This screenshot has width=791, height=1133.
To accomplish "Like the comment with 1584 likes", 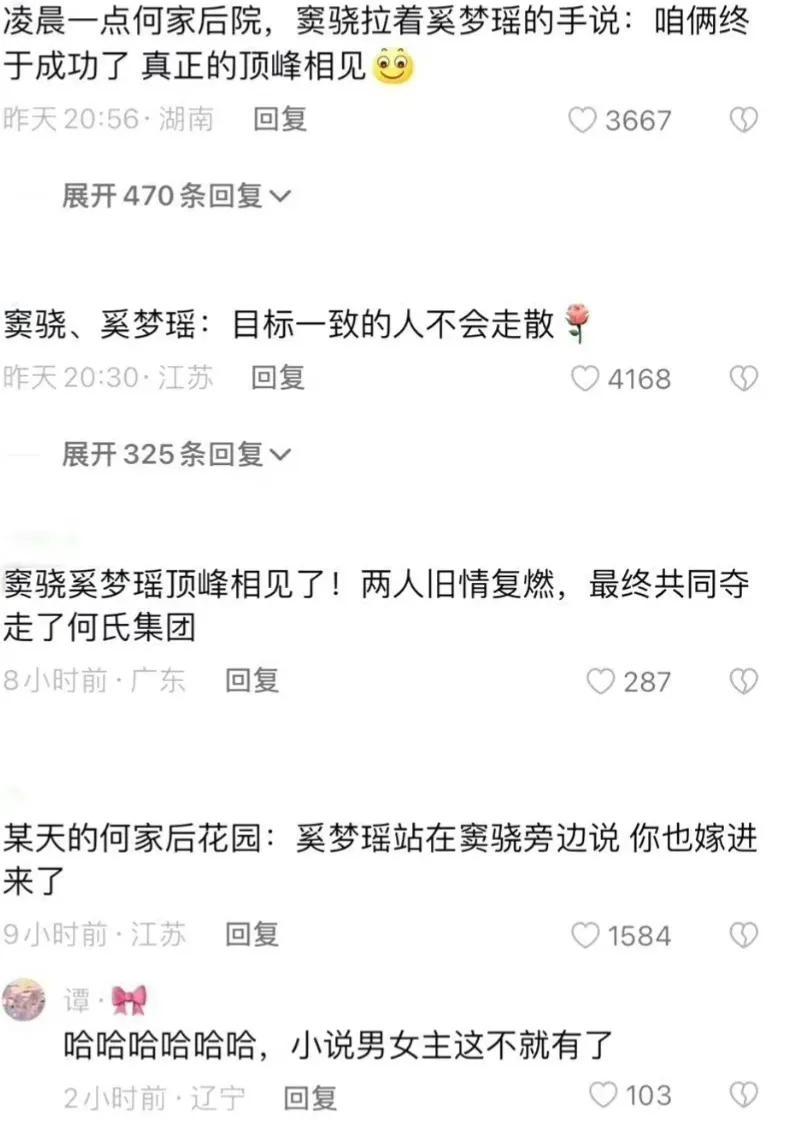I will [585, 936].
